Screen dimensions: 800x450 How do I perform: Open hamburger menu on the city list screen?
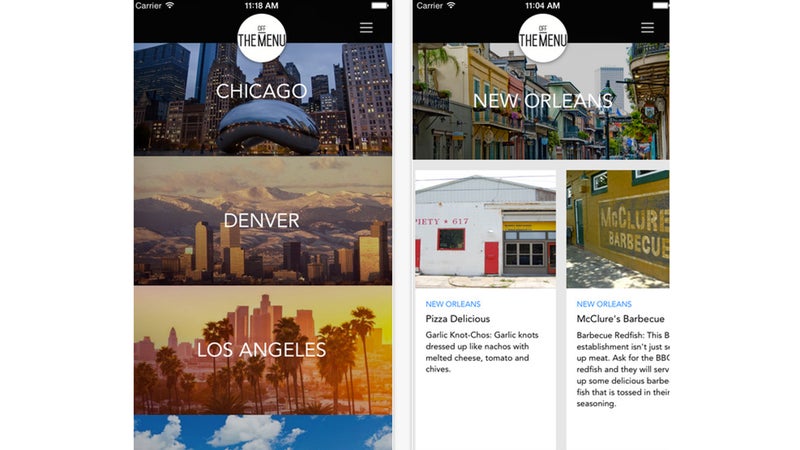pyautogui.click(x=366, y=28)
